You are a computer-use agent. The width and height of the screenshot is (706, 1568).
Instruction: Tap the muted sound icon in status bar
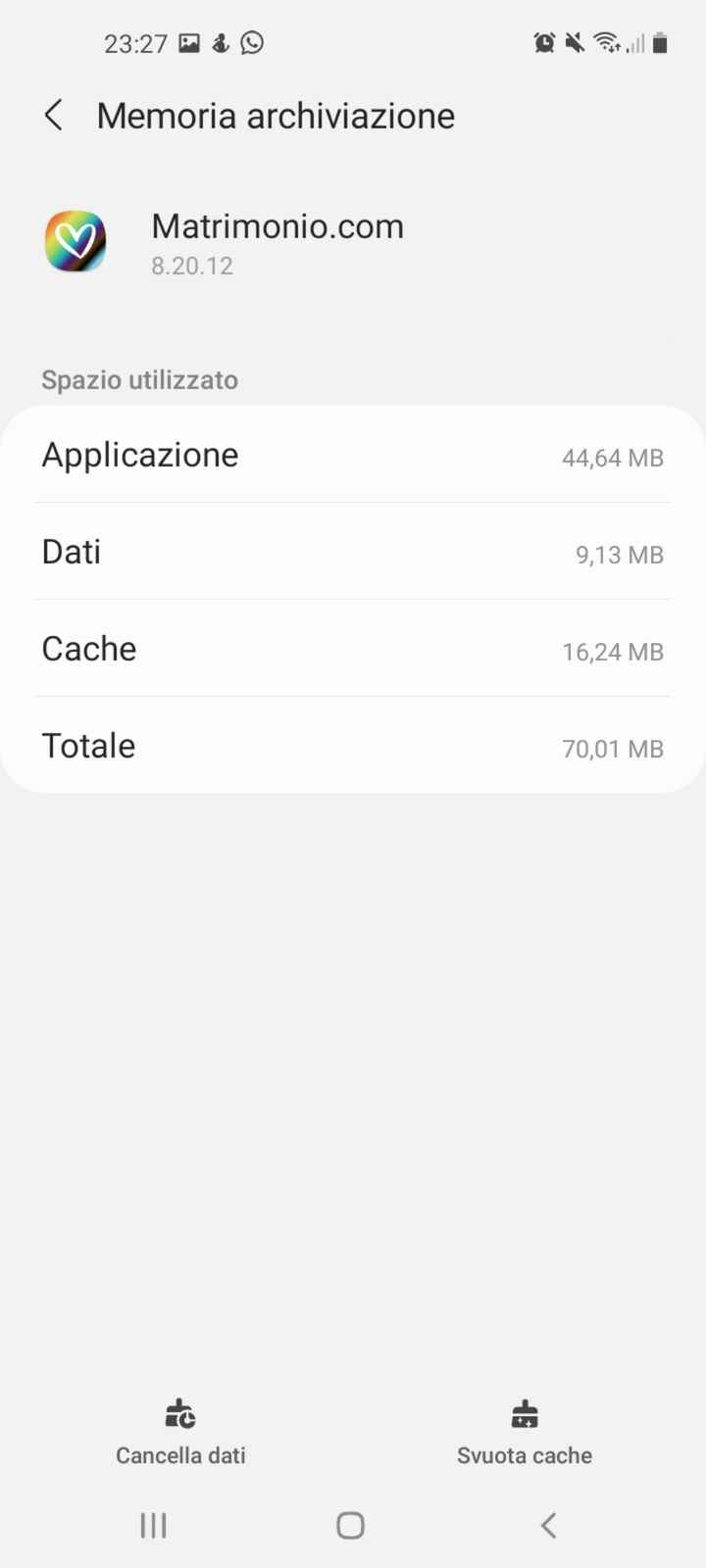[577, 42]
